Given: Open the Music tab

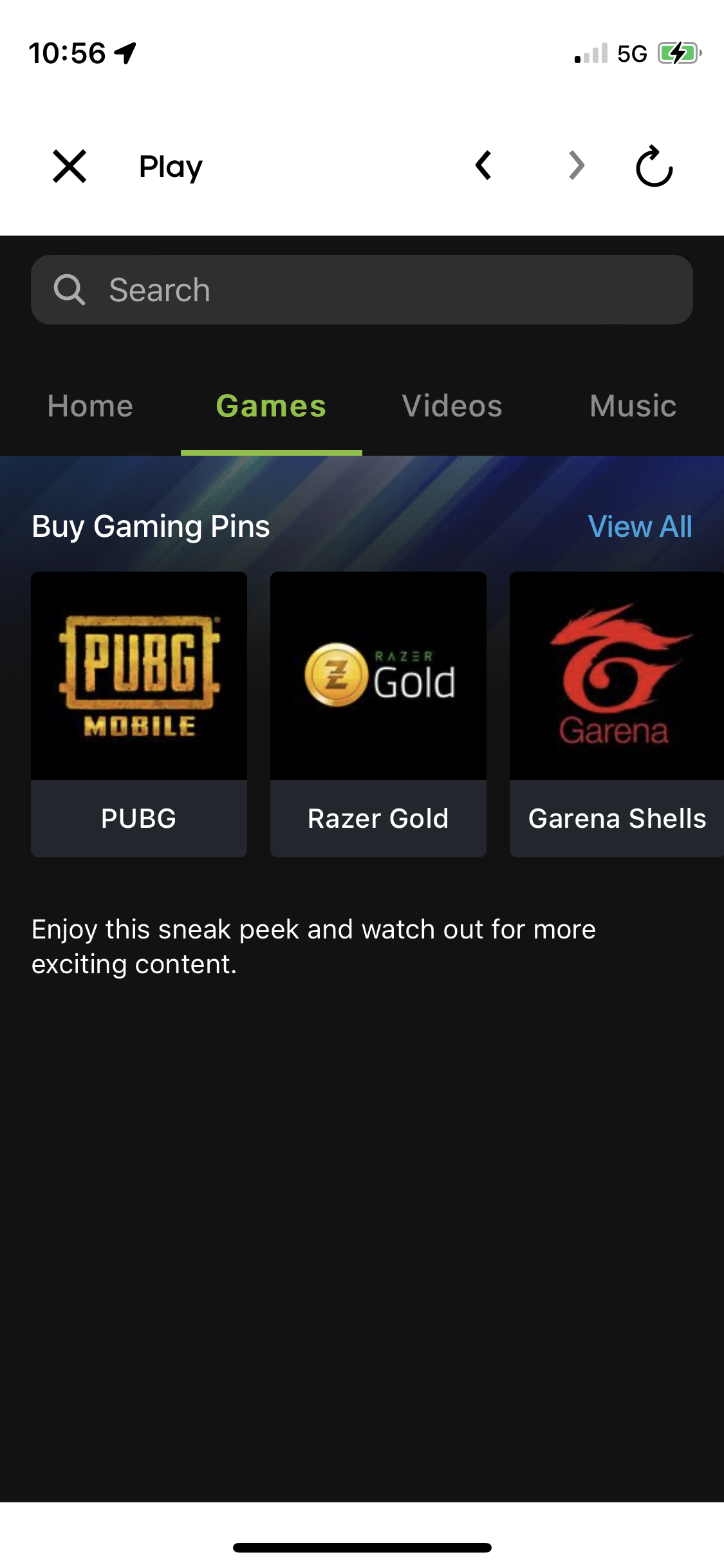Looking at the screenshot, I should click(x=633, y=406).
